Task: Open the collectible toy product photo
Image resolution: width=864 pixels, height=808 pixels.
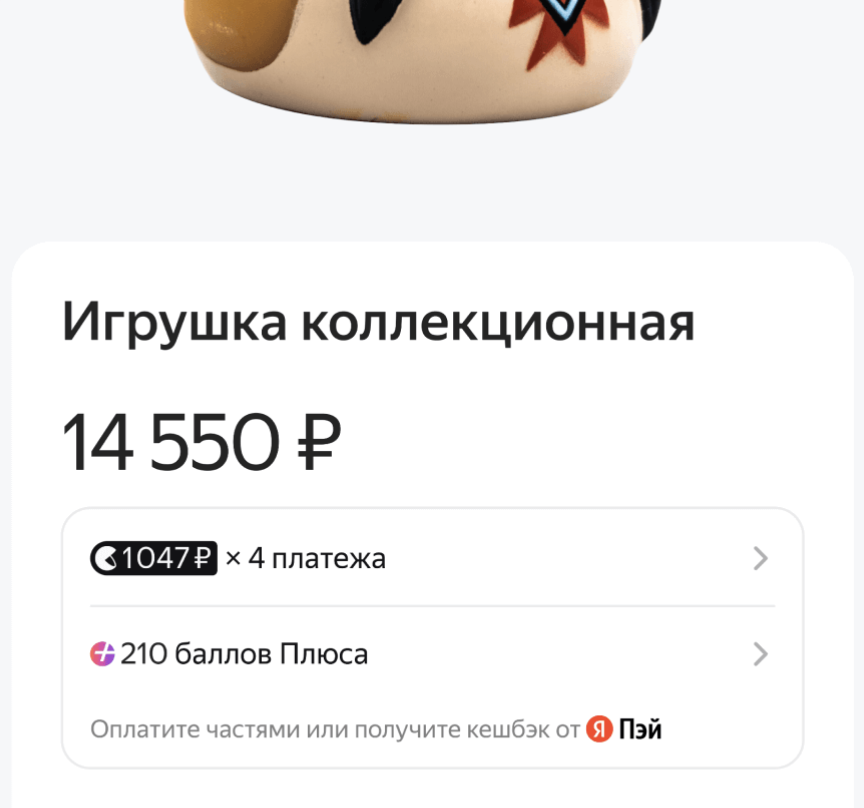Action: point(420,55)
